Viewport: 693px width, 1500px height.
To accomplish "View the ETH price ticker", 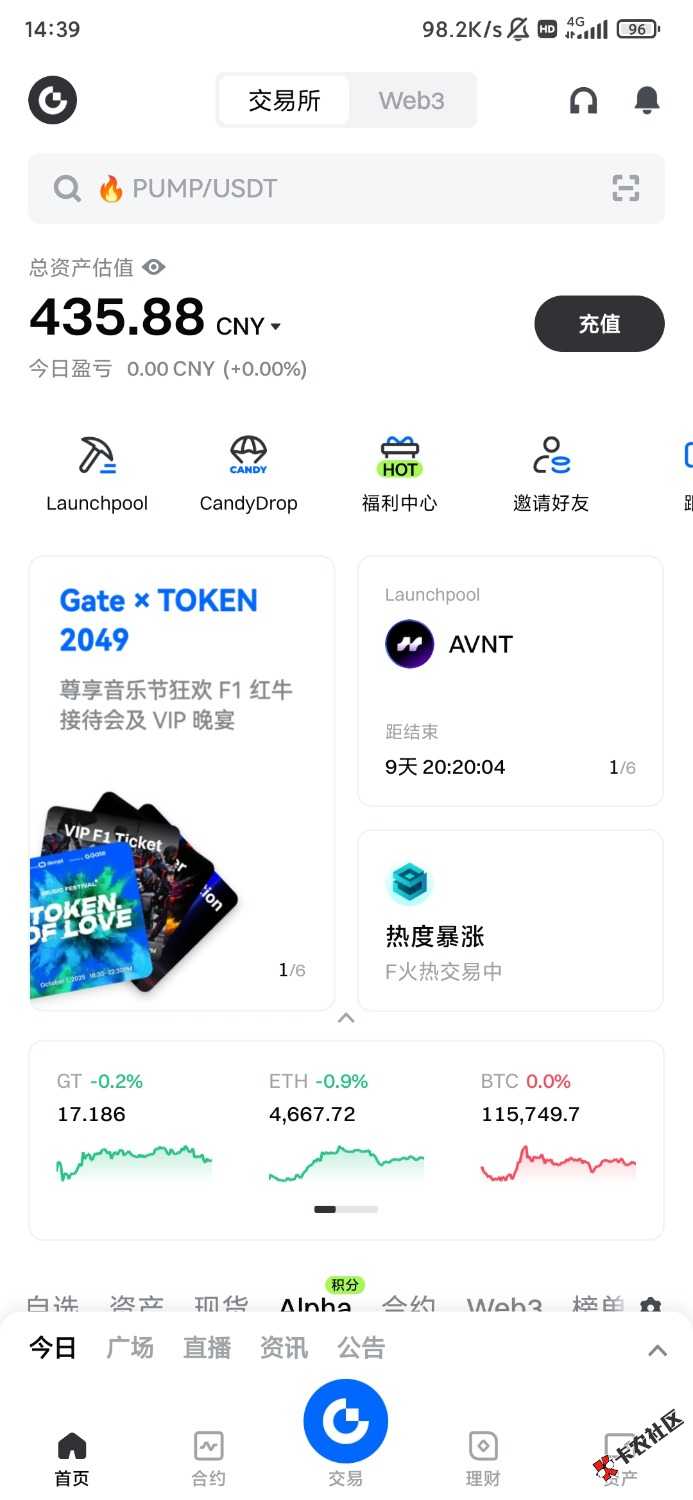I will click(x=345, y=1130).
